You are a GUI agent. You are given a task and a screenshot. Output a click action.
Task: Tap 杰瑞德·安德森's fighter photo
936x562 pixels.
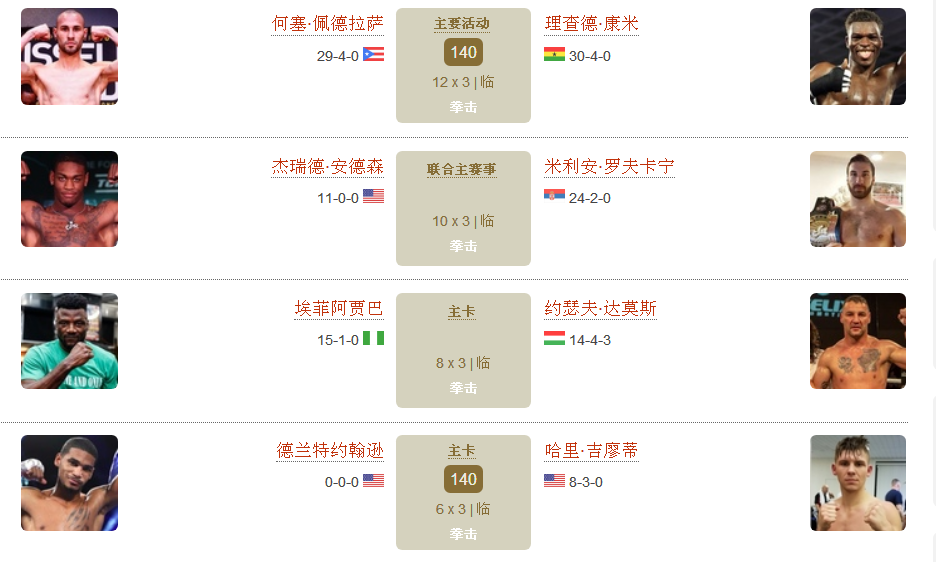69,199
